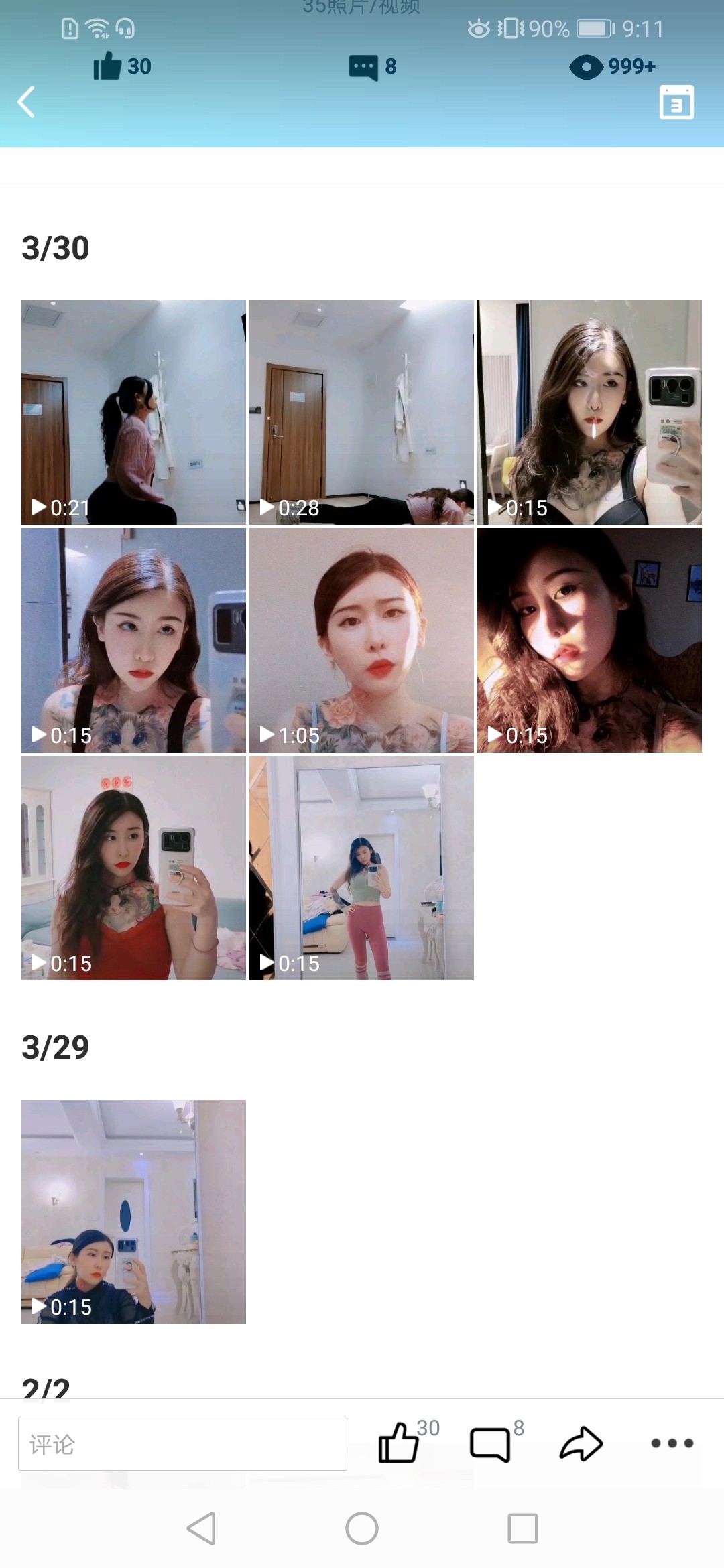Like this album with the bottom thumbs-up
The image size is (724, 1568).
coord(400,1443)
